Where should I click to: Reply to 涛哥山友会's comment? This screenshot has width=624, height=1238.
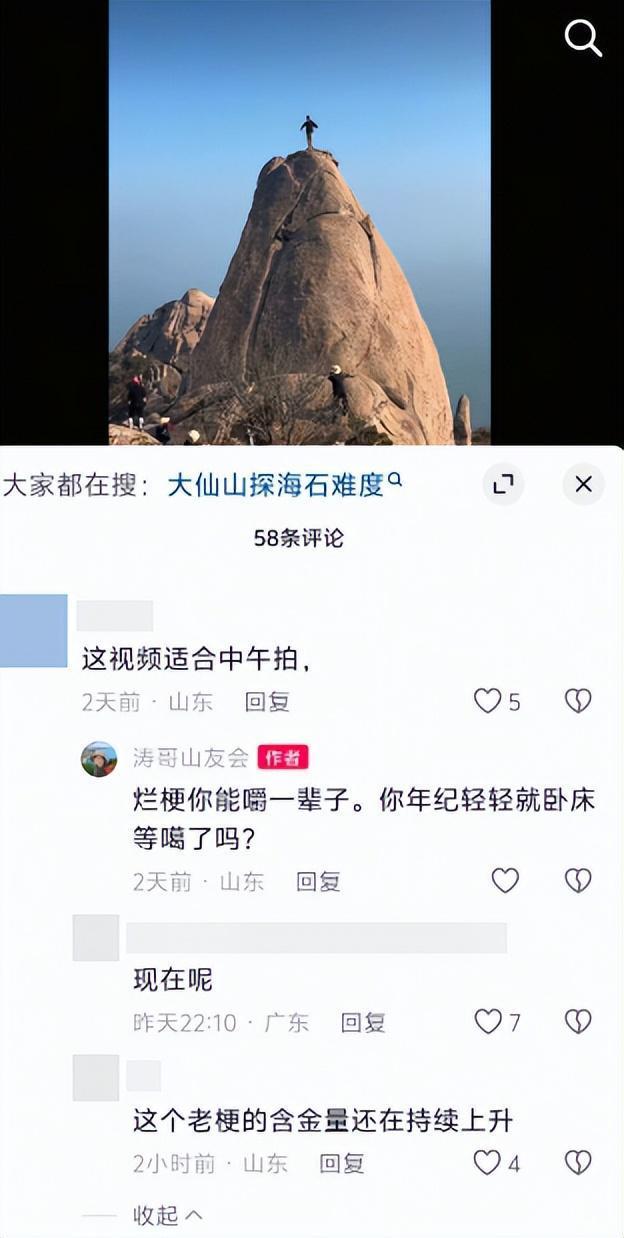pyautogui.click(x=318, y=882)
